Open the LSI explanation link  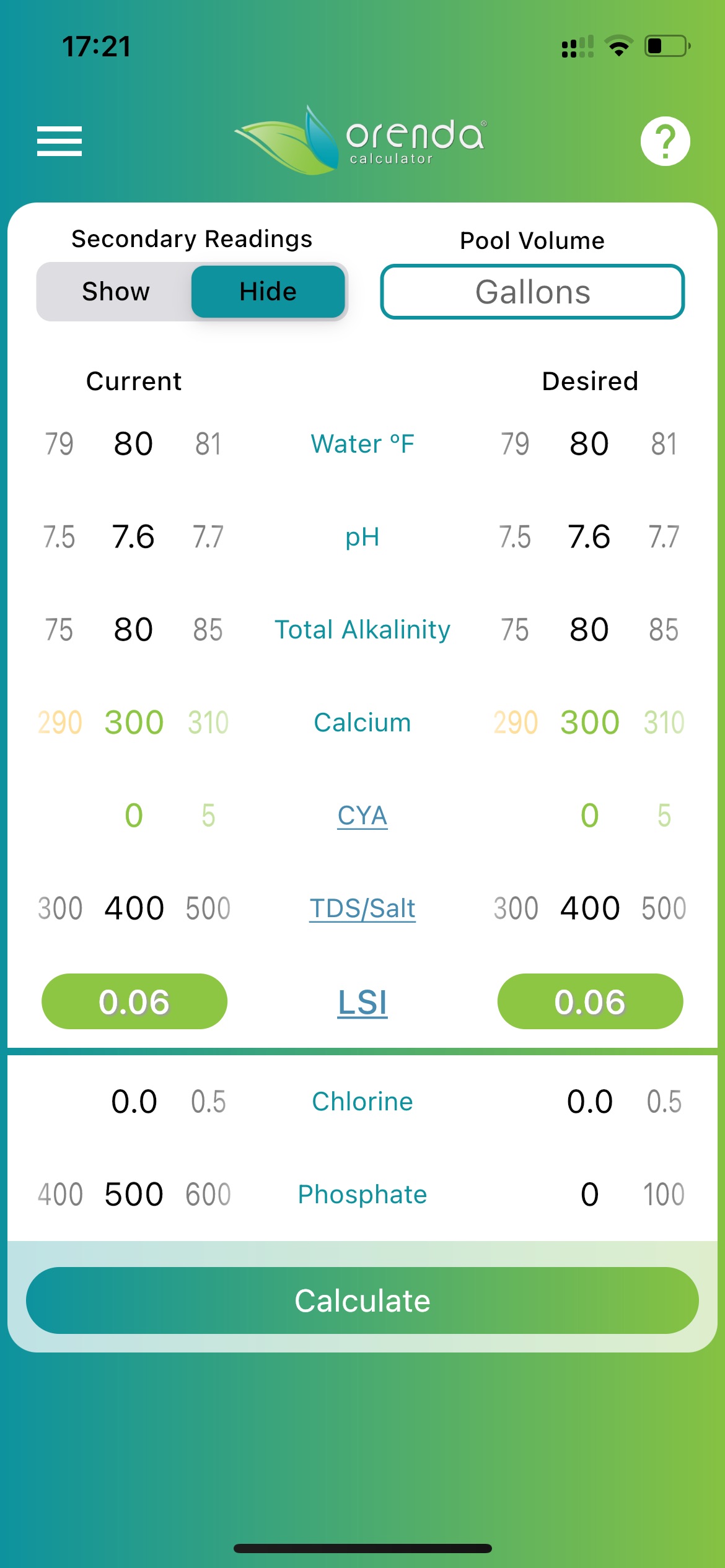pyautogui.click(x=362, y=1002)
